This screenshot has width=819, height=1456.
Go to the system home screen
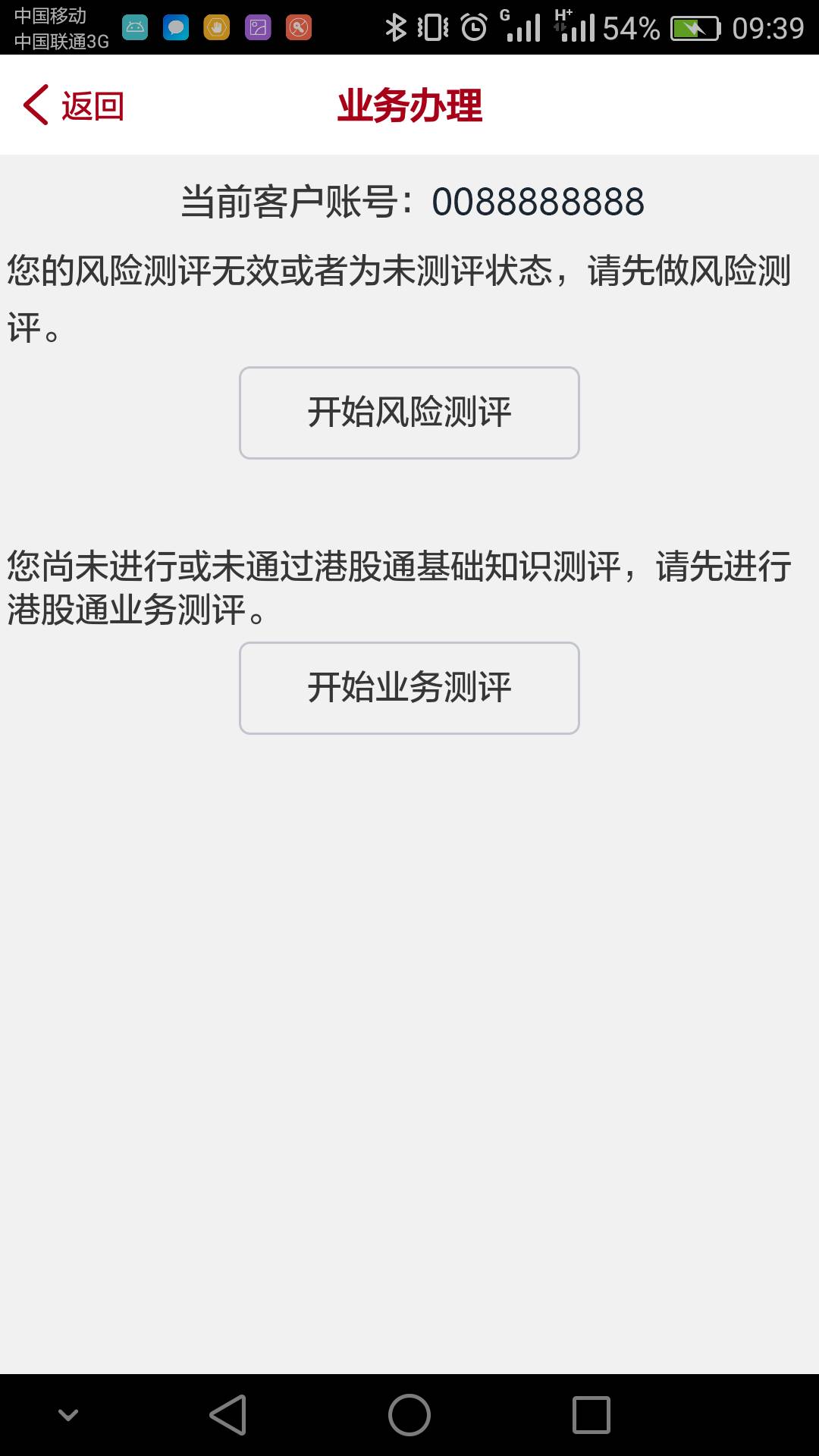click(x=409, y=1415)
